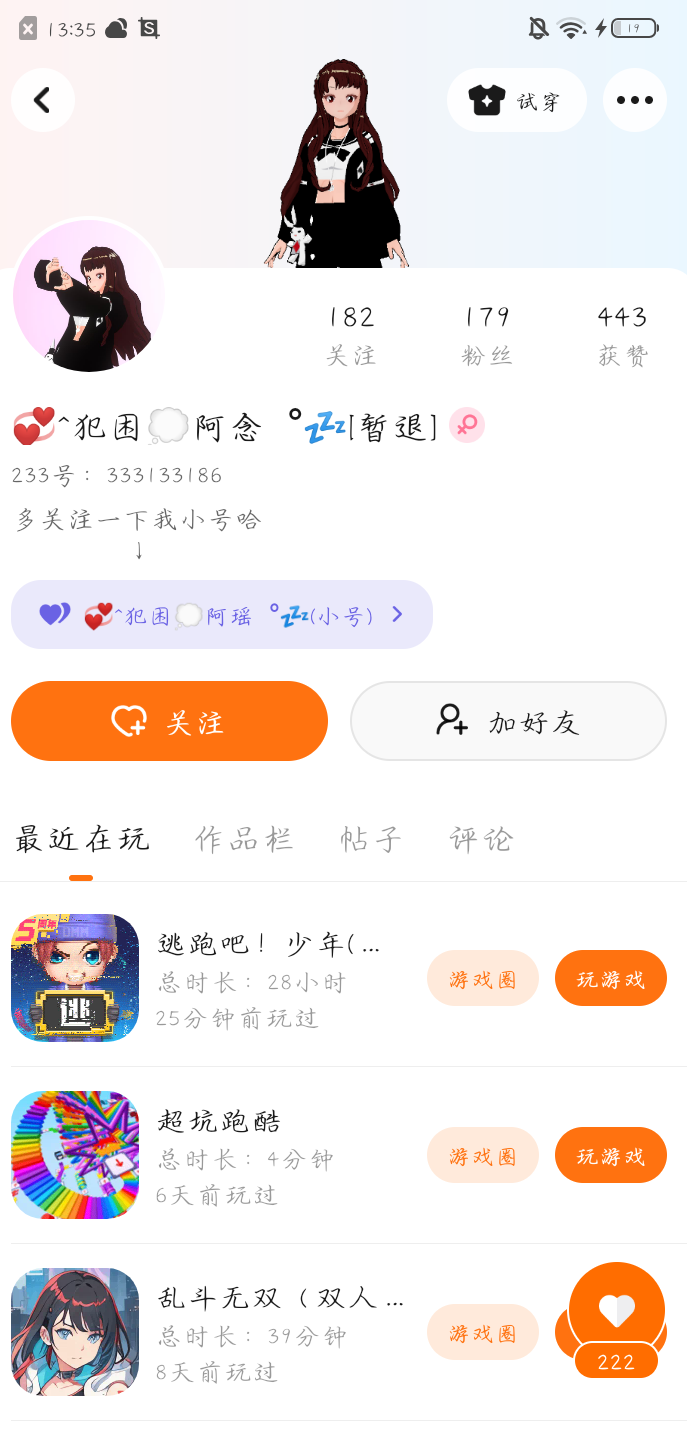Tap the floating heart like button
Image resolution: width=687 pixels, height=1445 pixels.
(x=616, y=1312)
